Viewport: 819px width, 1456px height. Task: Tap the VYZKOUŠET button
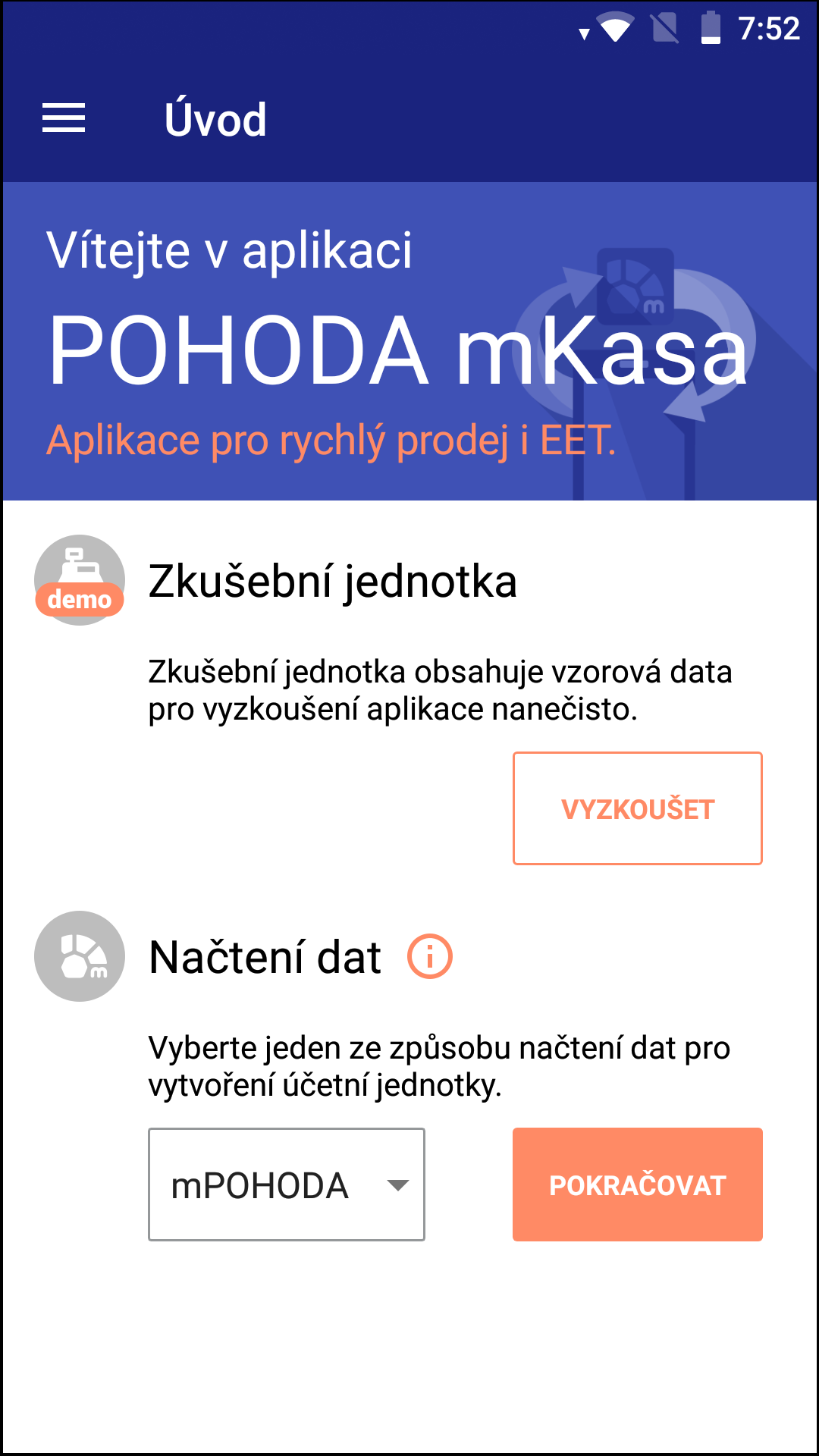point(637,808)
